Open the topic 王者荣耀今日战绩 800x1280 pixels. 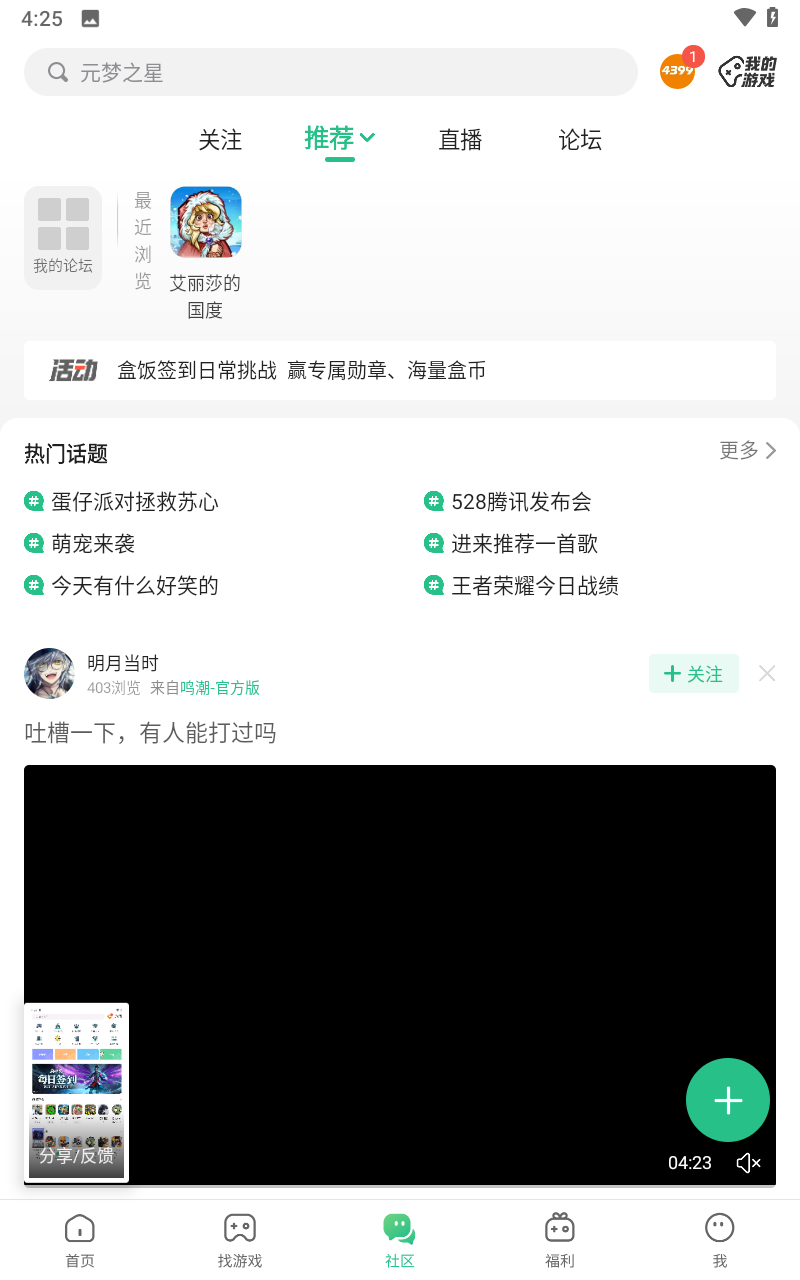pyautogui.click(x=535, y=586)
